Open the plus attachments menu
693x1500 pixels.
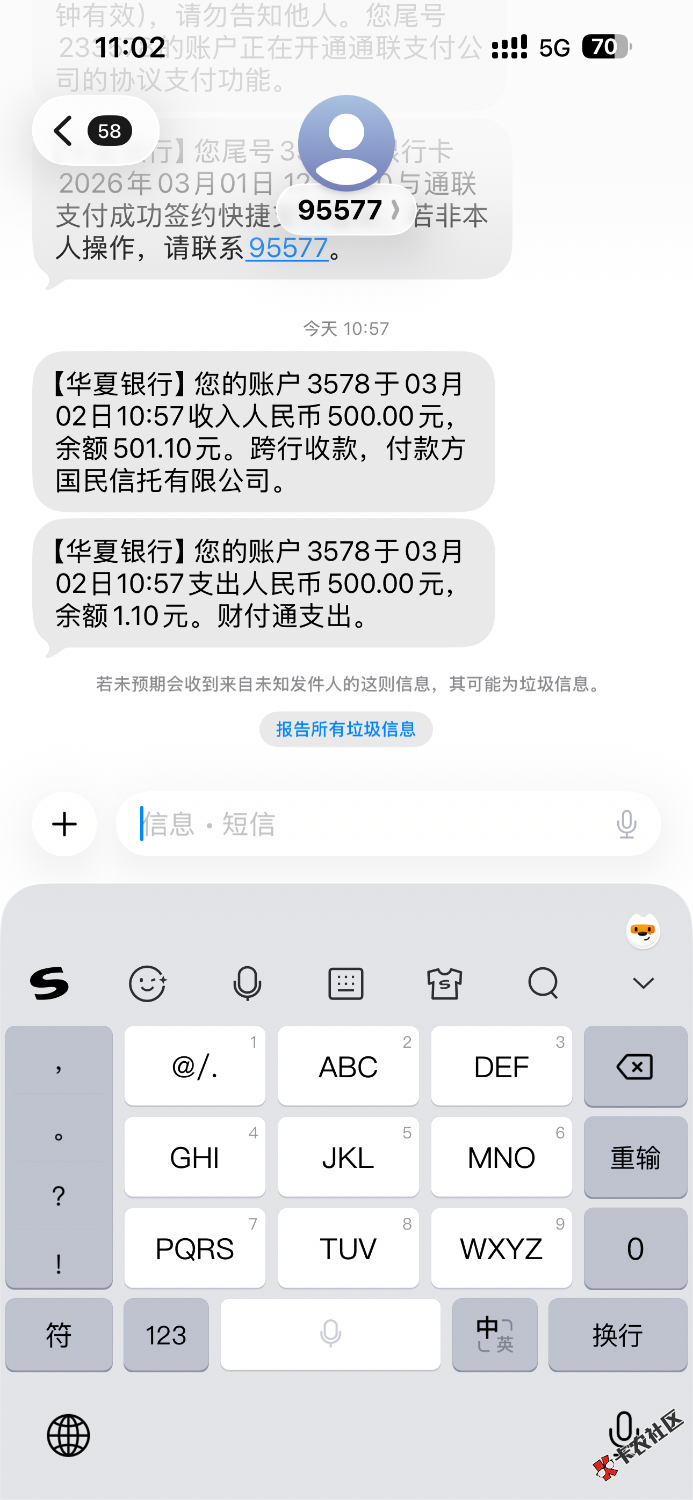coord(64,824)
